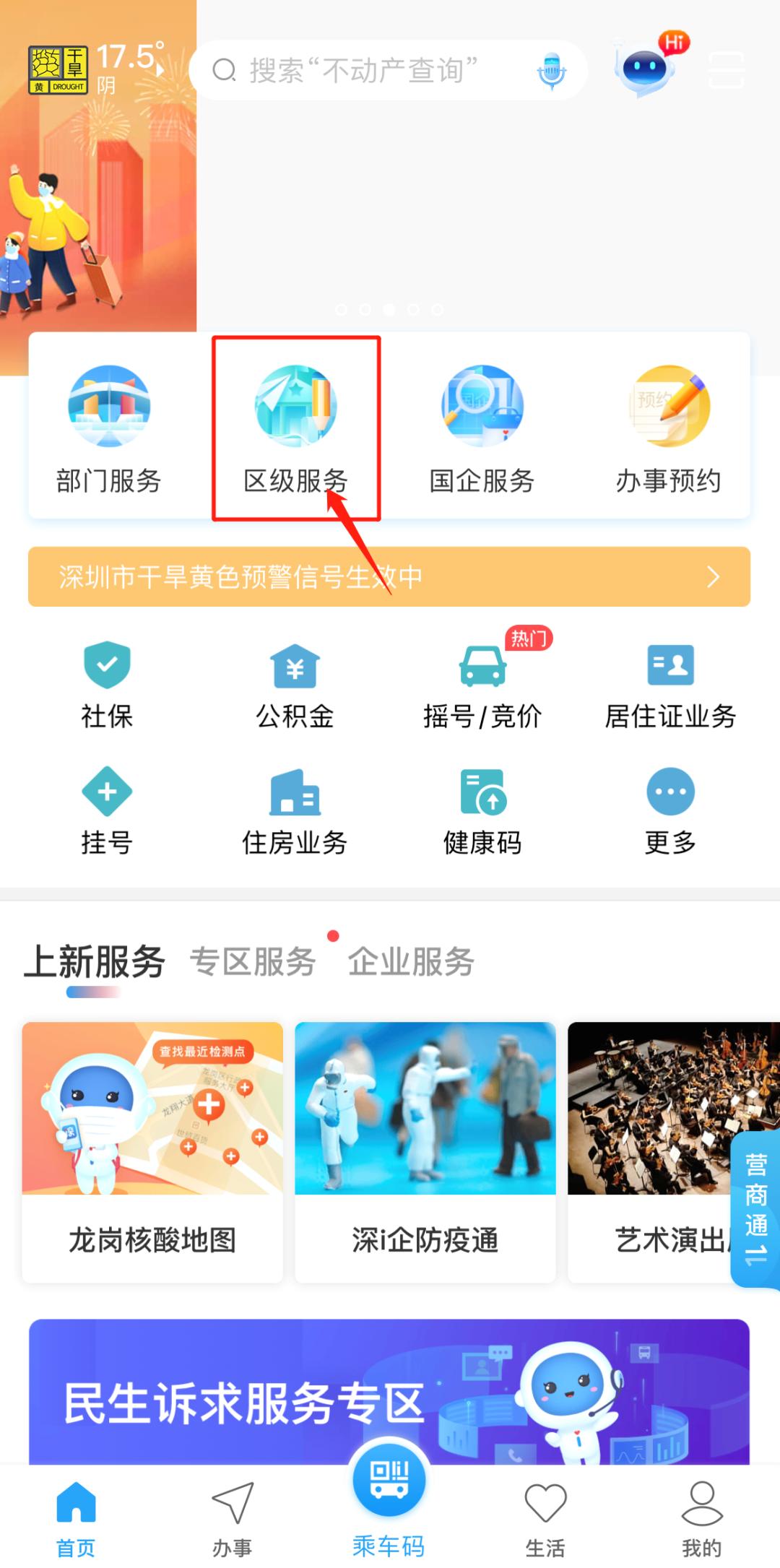Go to the 我的 tab
Screen dimensions: 780x1568
701,1517
